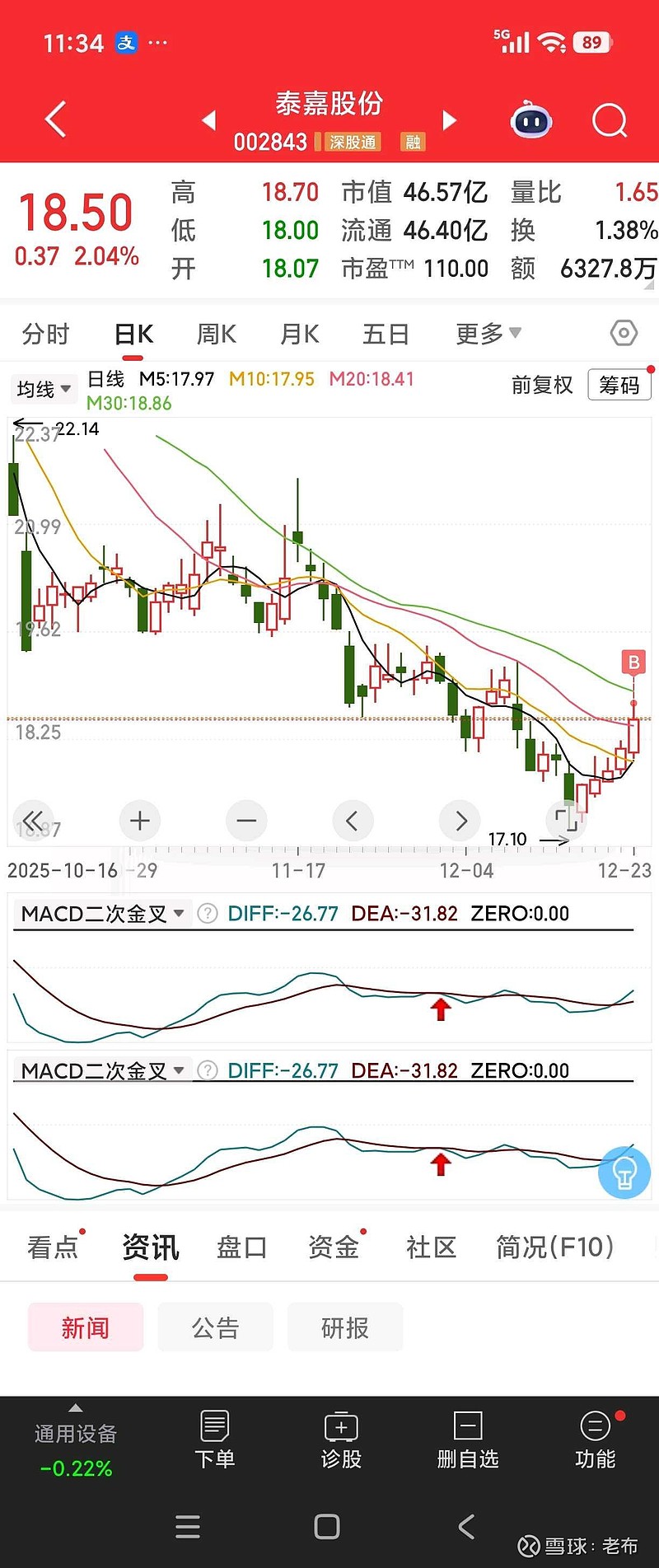The image size is (659, 1568).
Task: Switch to the 资金 tab
Action: click(333, 1247)
